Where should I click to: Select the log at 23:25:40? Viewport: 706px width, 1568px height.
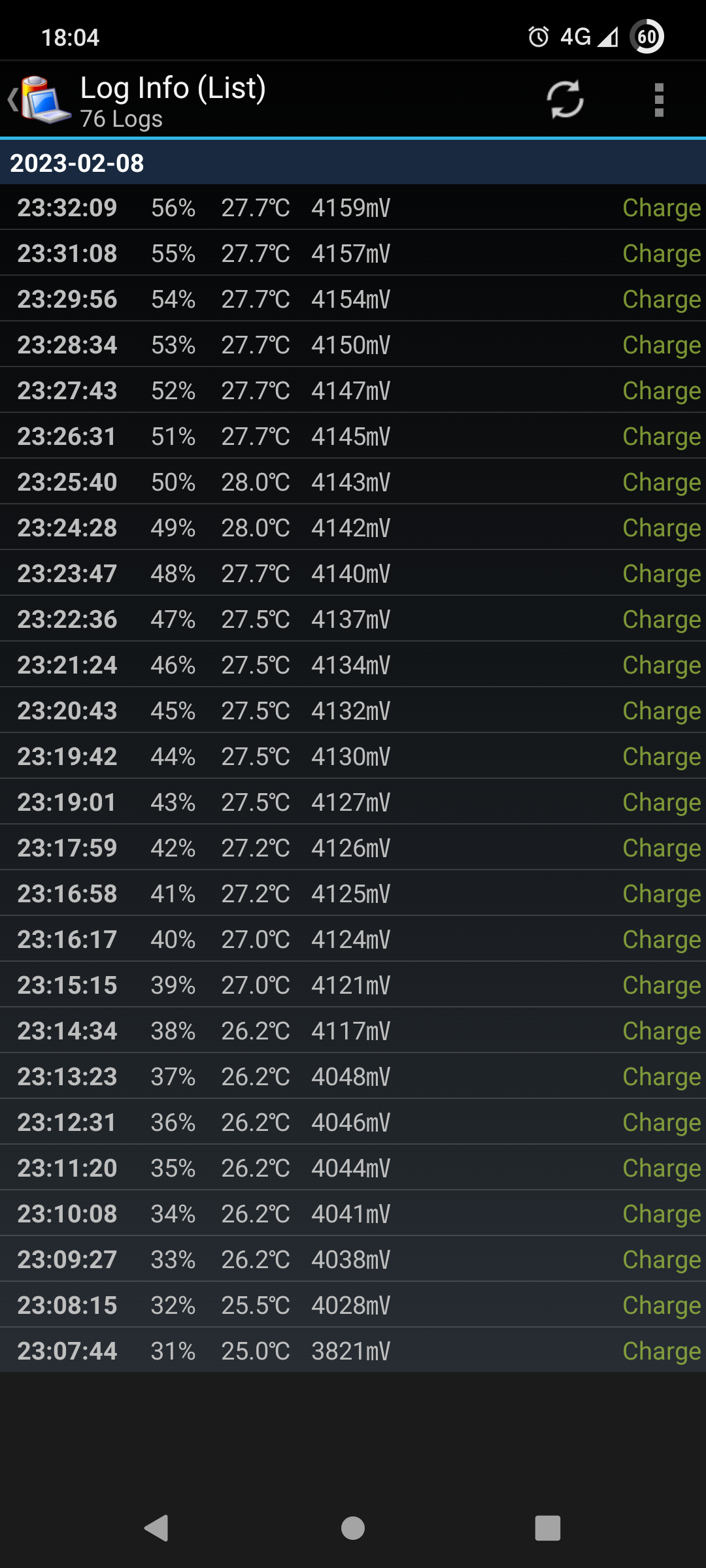coord(353,482)
